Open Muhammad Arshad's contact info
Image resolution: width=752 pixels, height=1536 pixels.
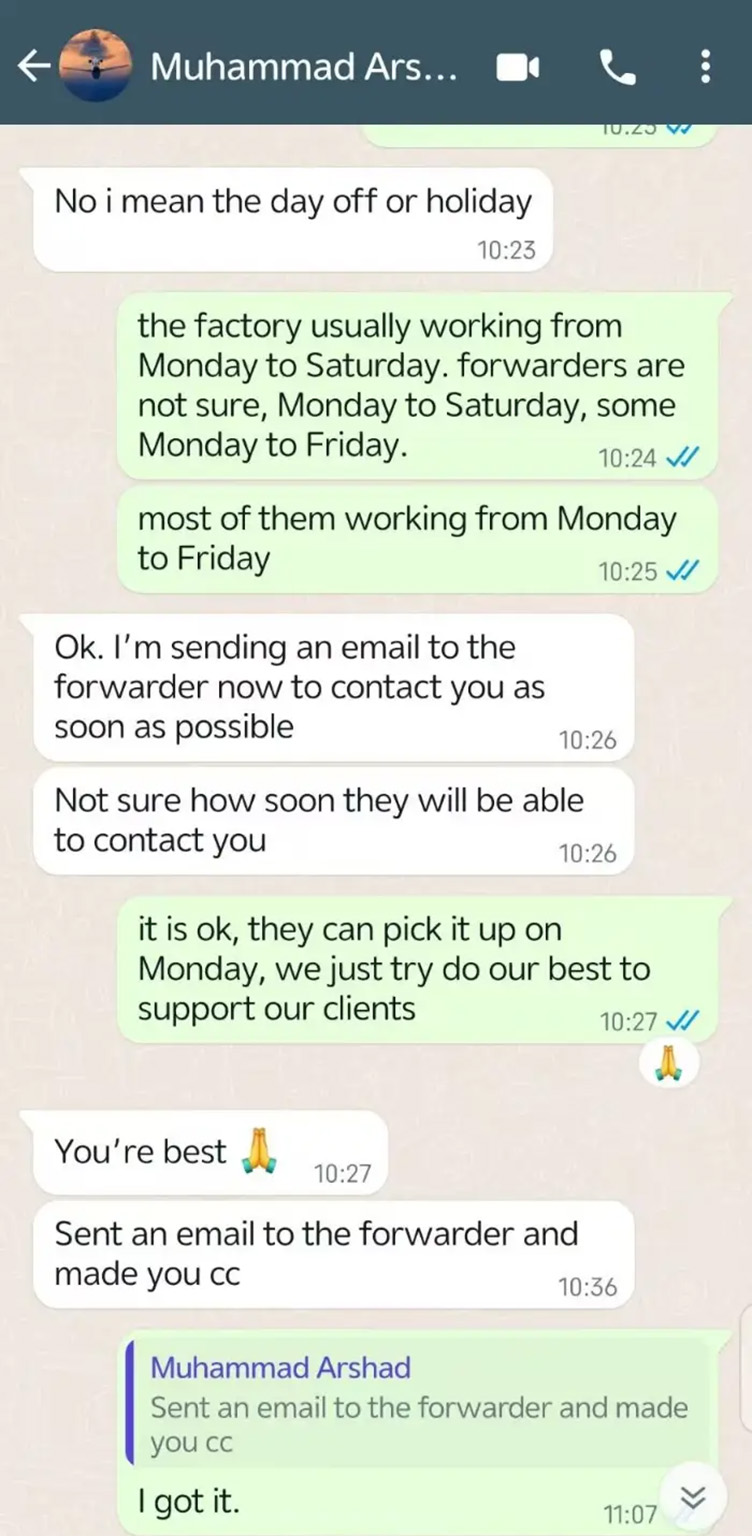(x=304, y=68)
